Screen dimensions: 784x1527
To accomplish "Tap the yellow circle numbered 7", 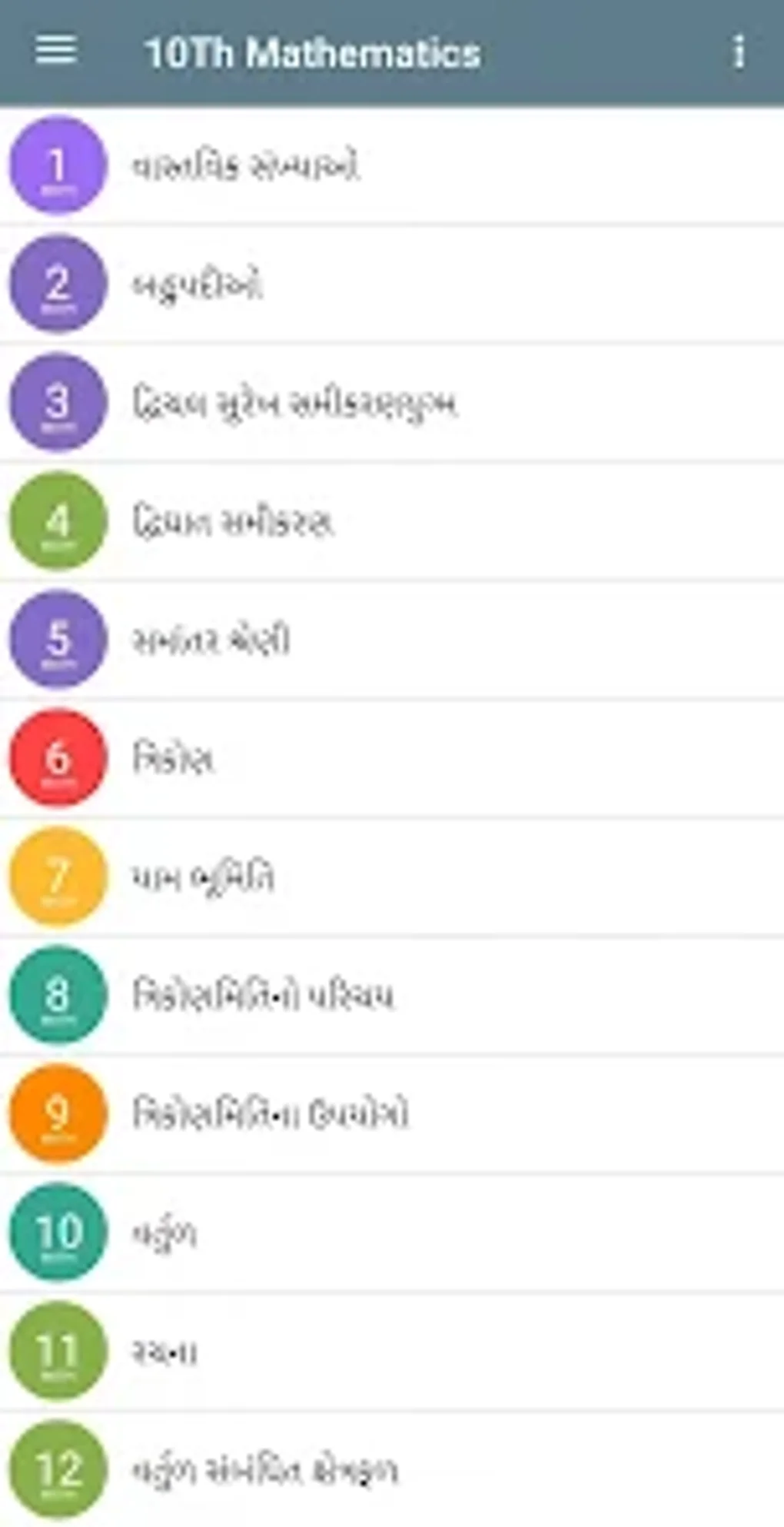I will pyautogui.click(x=56, y=877).
